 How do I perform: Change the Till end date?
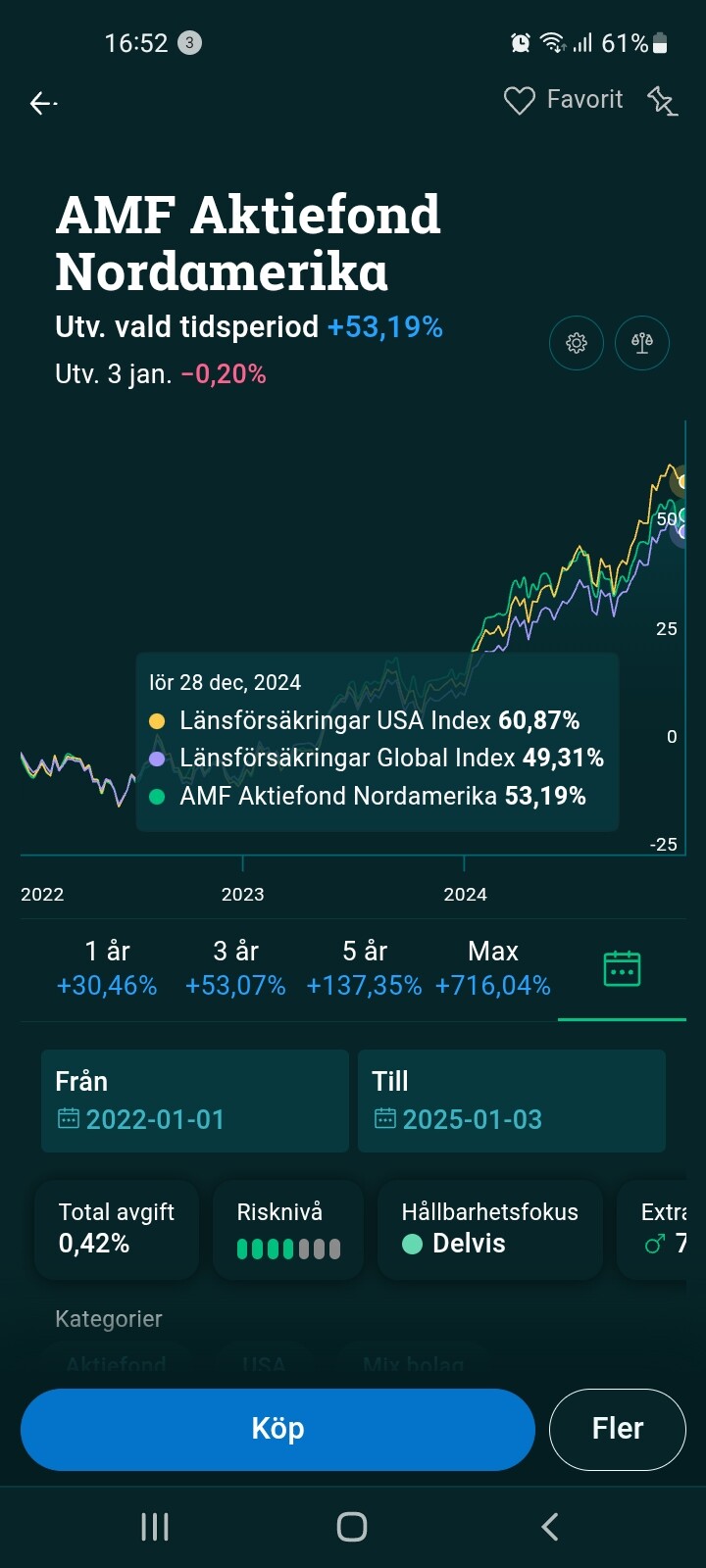click(511, 1101)
